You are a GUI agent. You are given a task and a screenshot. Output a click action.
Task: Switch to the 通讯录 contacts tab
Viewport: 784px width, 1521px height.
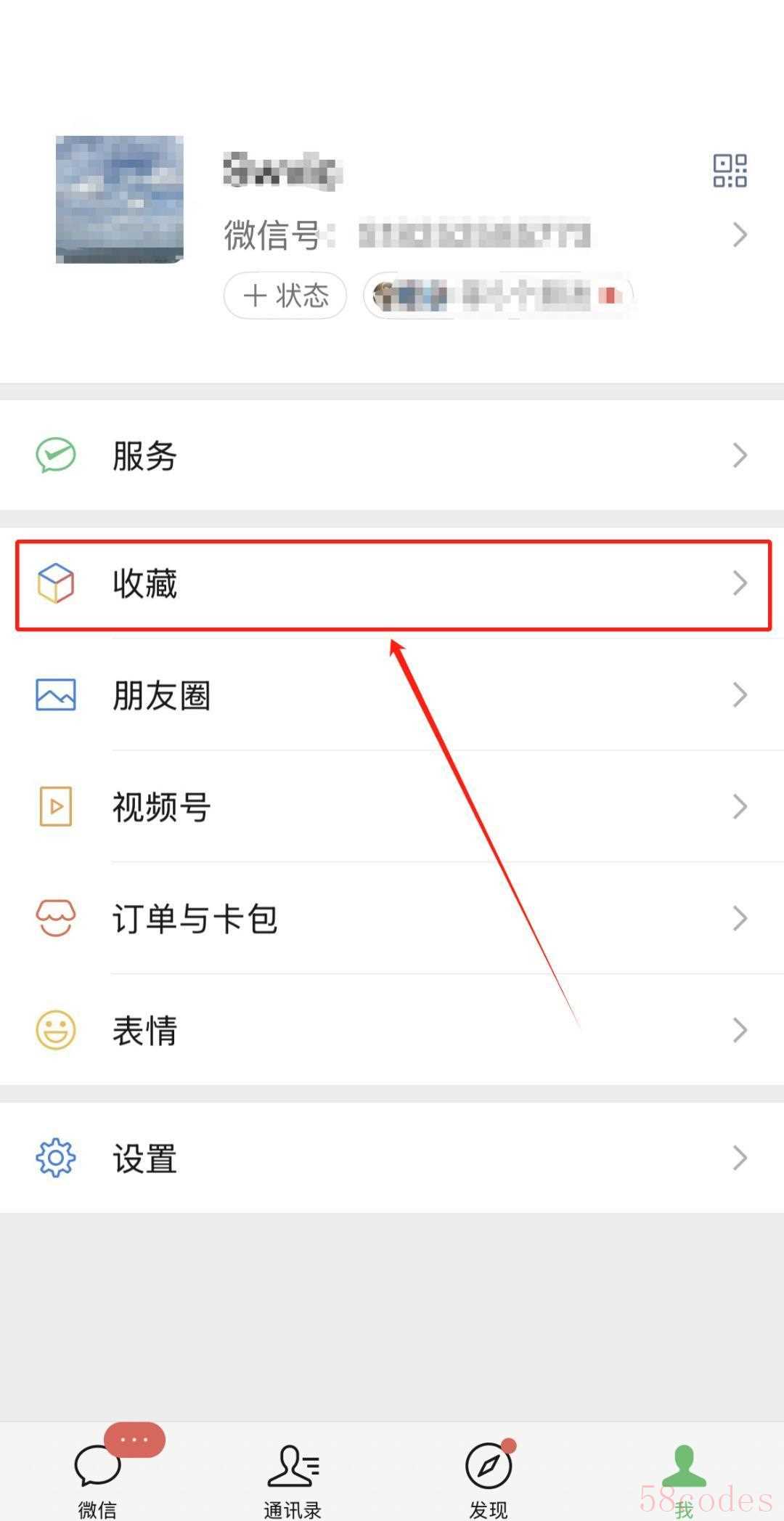[293, 1475]
